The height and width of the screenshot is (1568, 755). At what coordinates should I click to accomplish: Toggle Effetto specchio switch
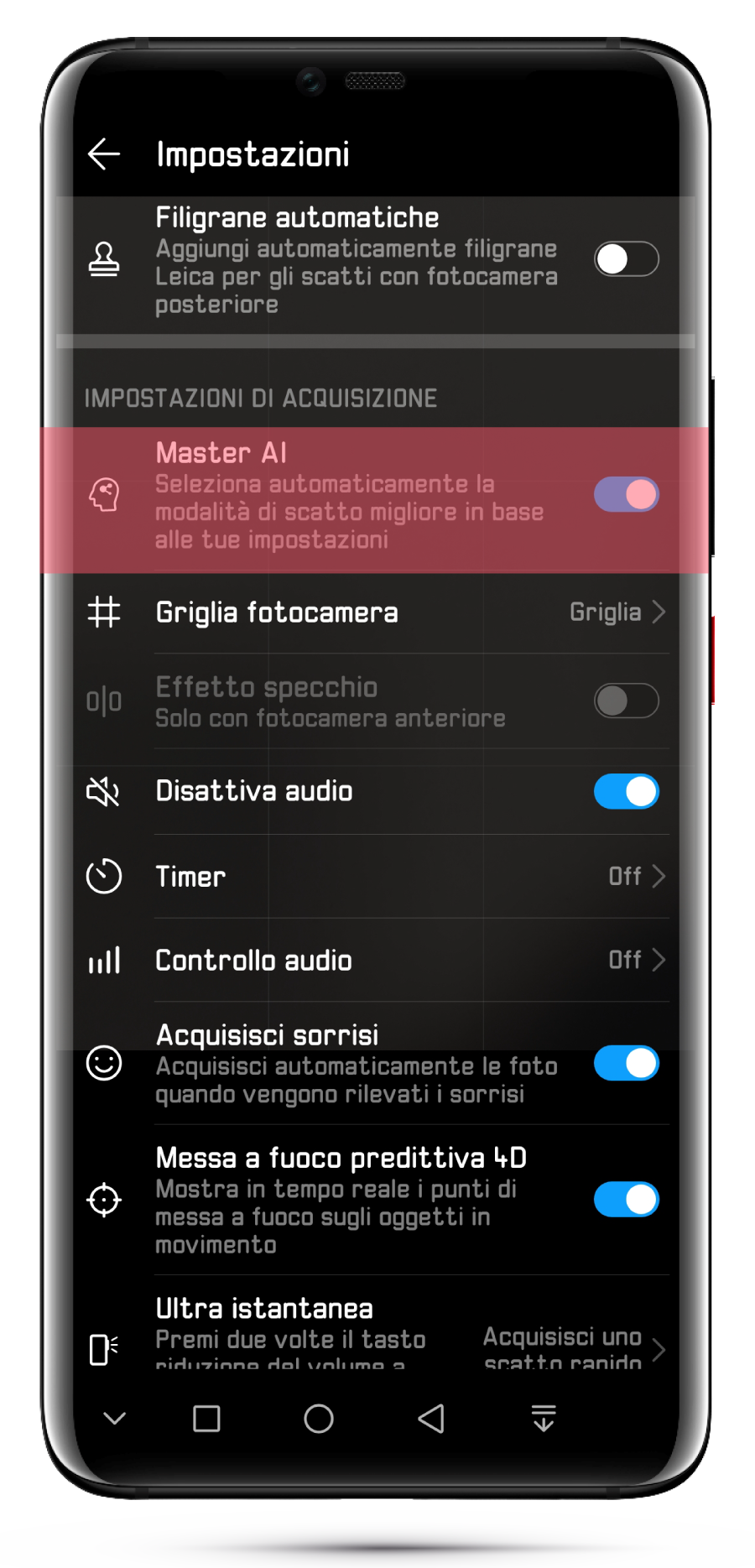click(x=626, y=701)
